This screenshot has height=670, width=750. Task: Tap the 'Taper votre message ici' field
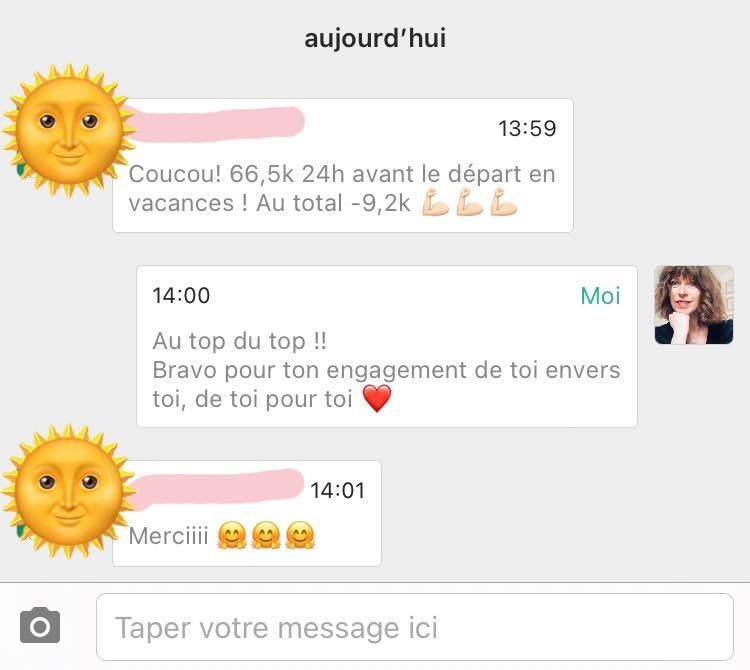pyautogui.click(x=414, y=627)
